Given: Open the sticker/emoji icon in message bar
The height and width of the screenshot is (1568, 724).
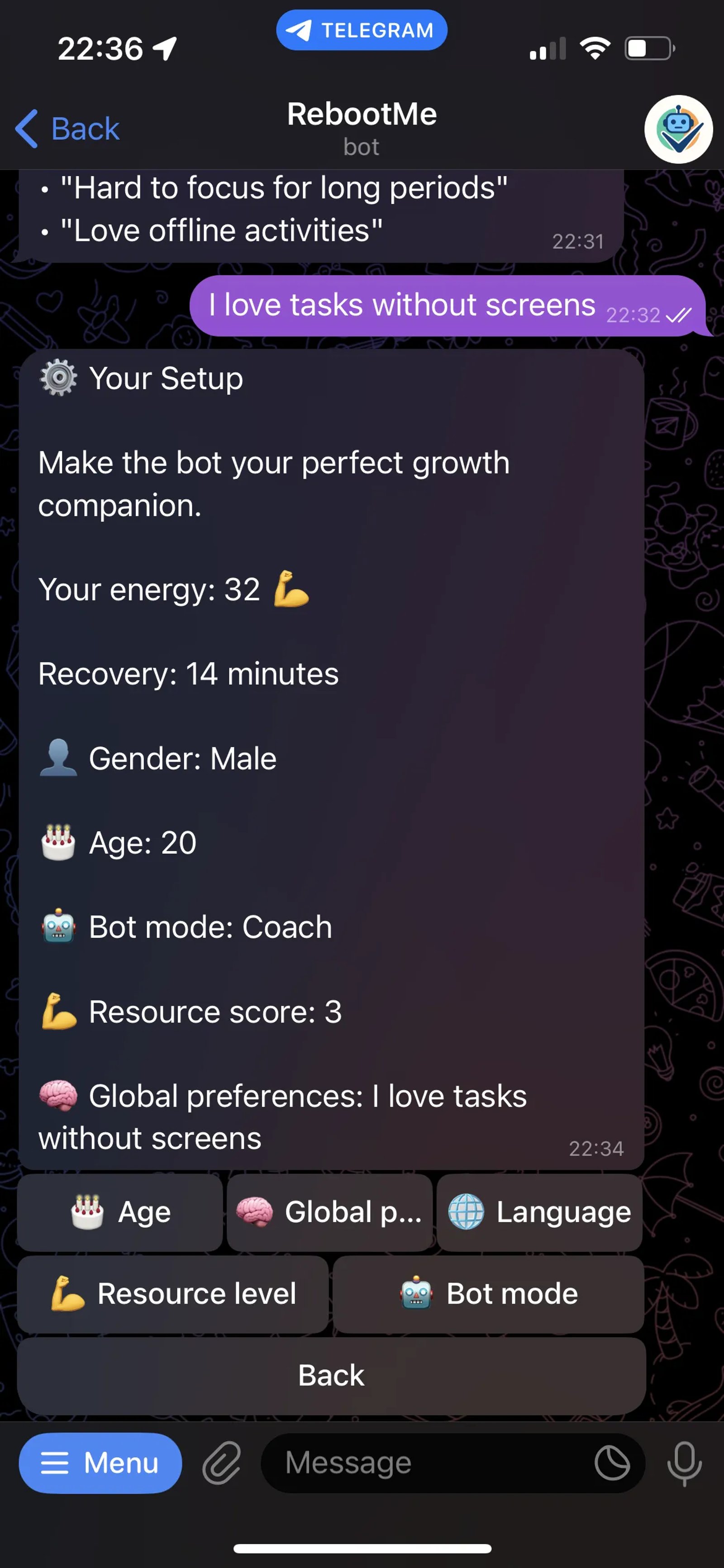Looking at the screenshot, I should click(614, 1463).
